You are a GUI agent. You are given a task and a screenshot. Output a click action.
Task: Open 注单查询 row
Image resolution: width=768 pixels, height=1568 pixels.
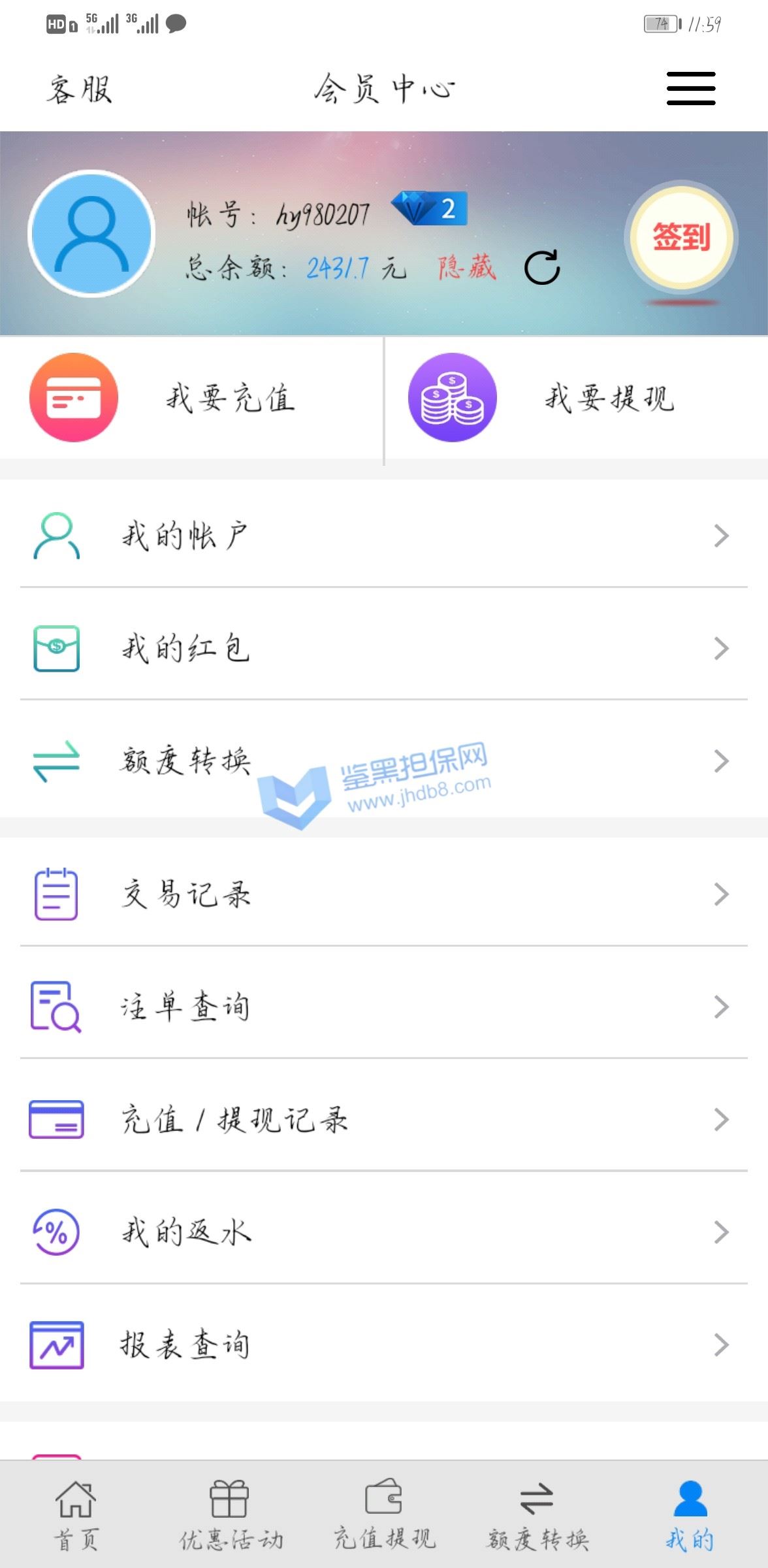pos(384,1007)
